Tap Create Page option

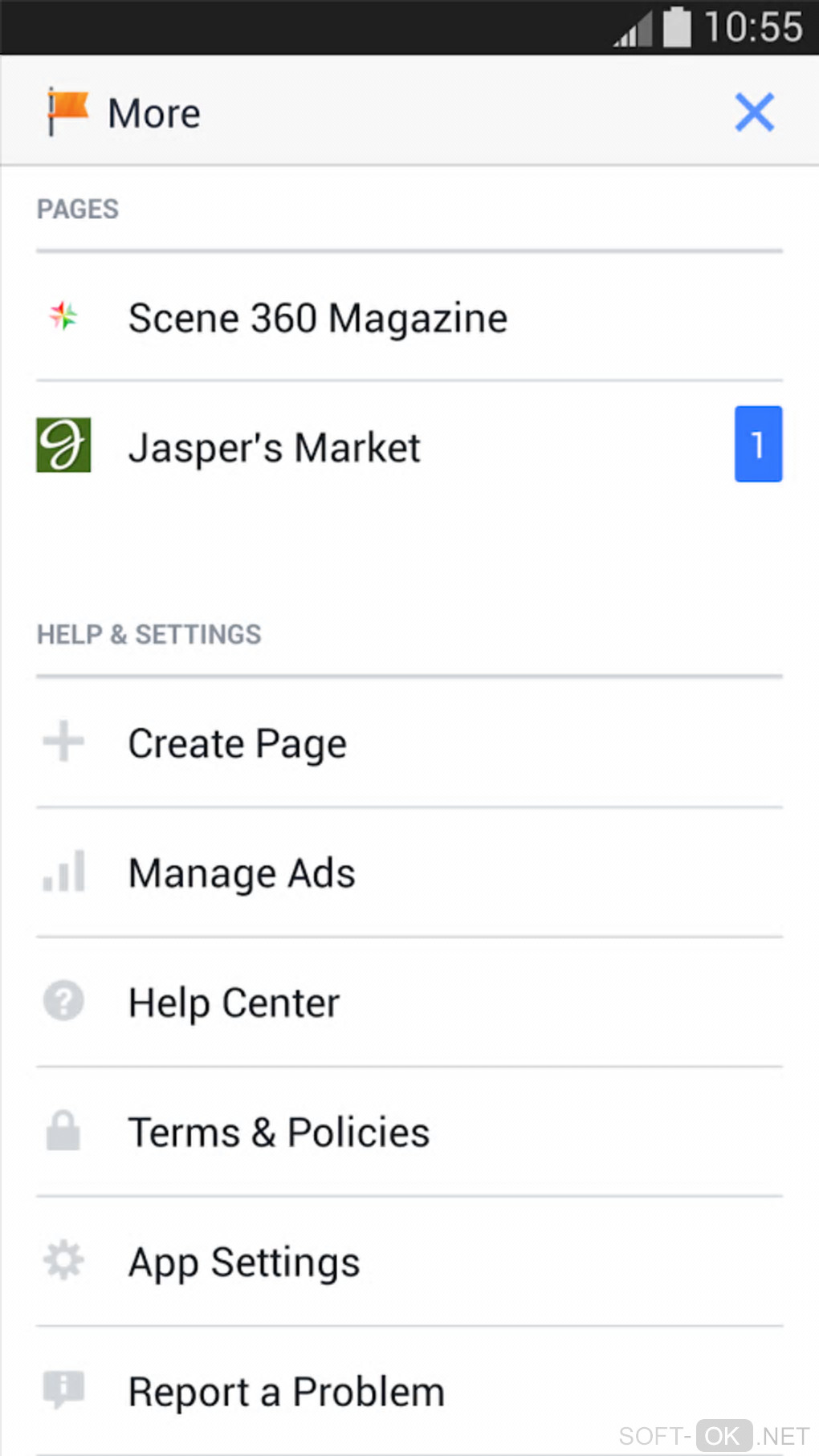(x=238, y=743)
